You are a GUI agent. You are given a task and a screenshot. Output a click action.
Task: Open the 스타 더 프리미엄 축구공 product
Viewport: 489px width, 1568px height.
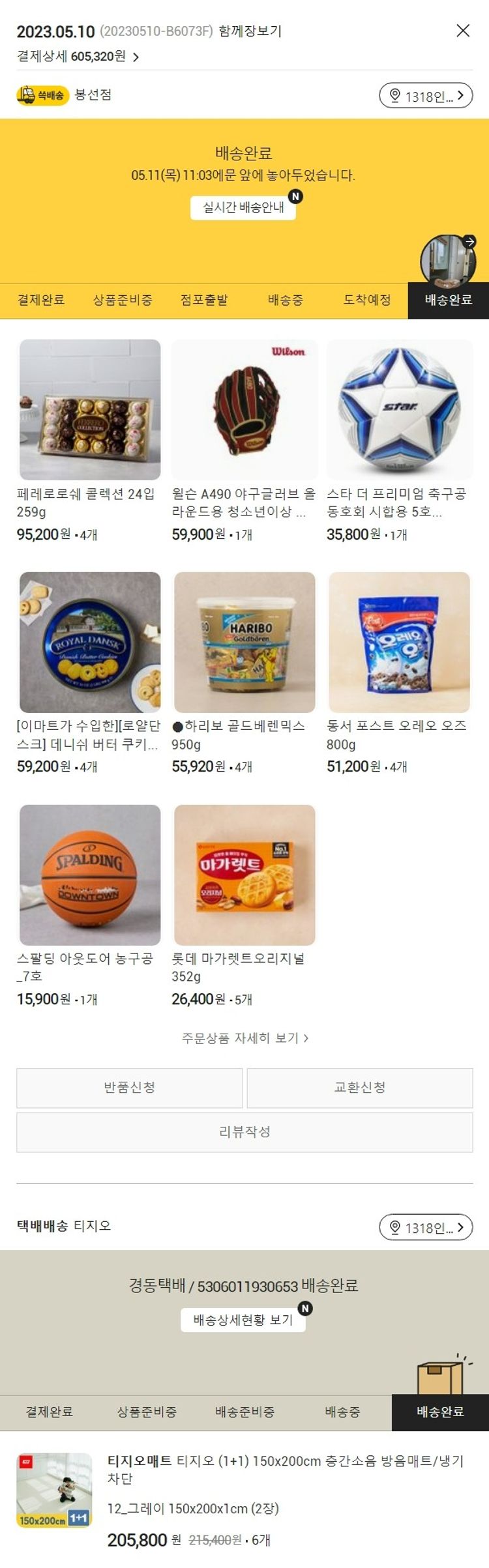click(x=400, y=410)
